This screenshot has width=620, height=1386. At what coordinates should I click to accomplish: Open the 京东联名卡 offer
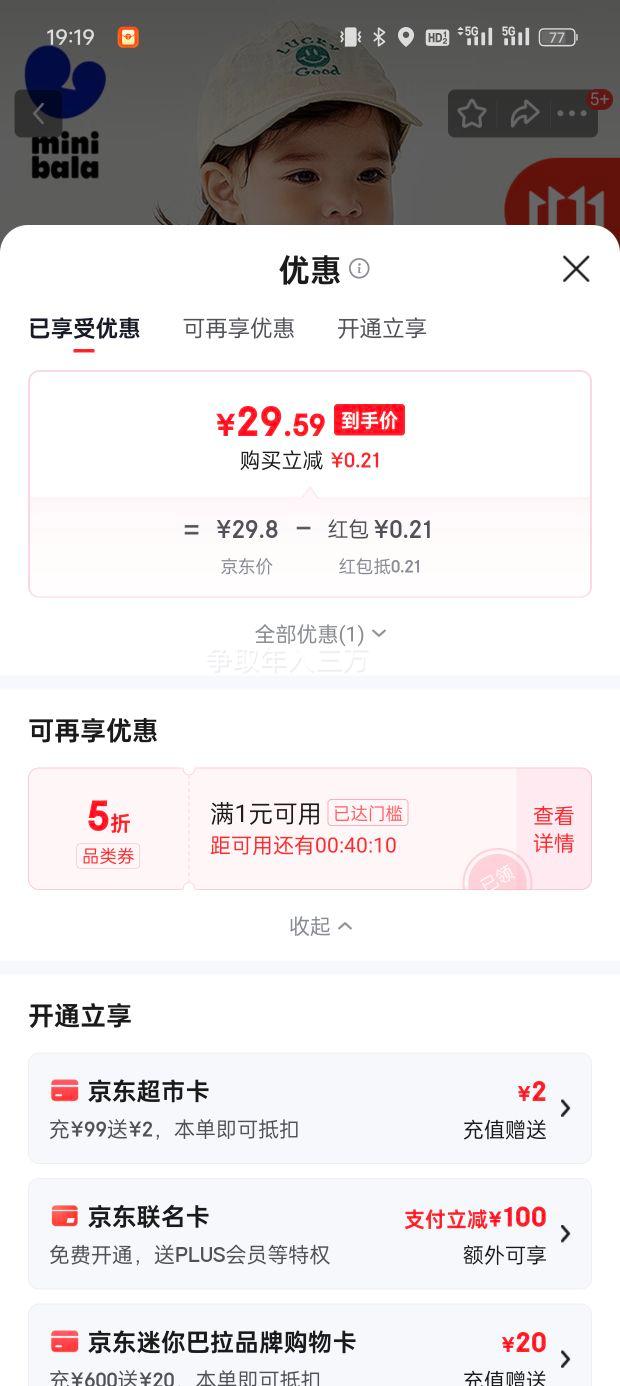click(x=310, y=1234)
